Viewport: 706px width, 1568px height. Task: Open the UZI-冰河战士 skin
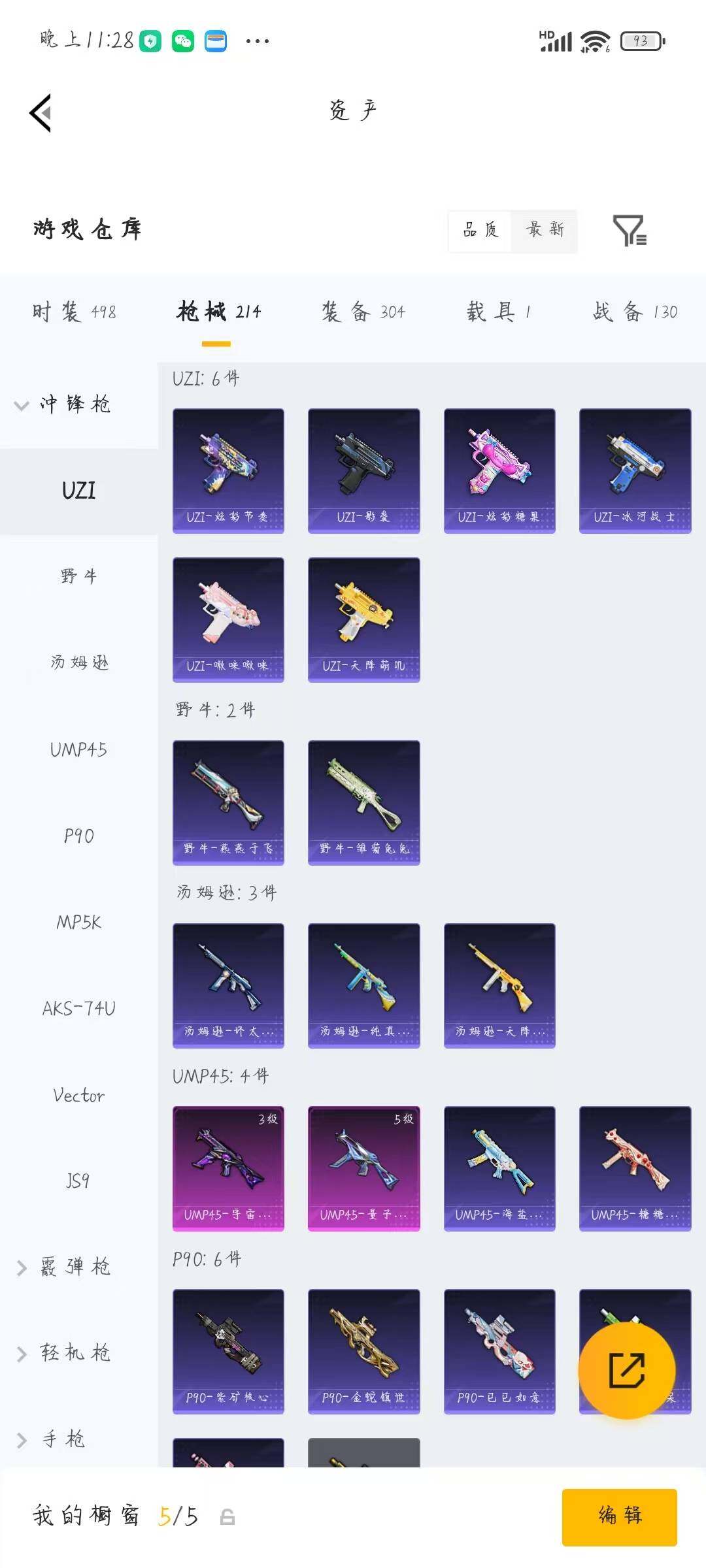pos(635,471)
